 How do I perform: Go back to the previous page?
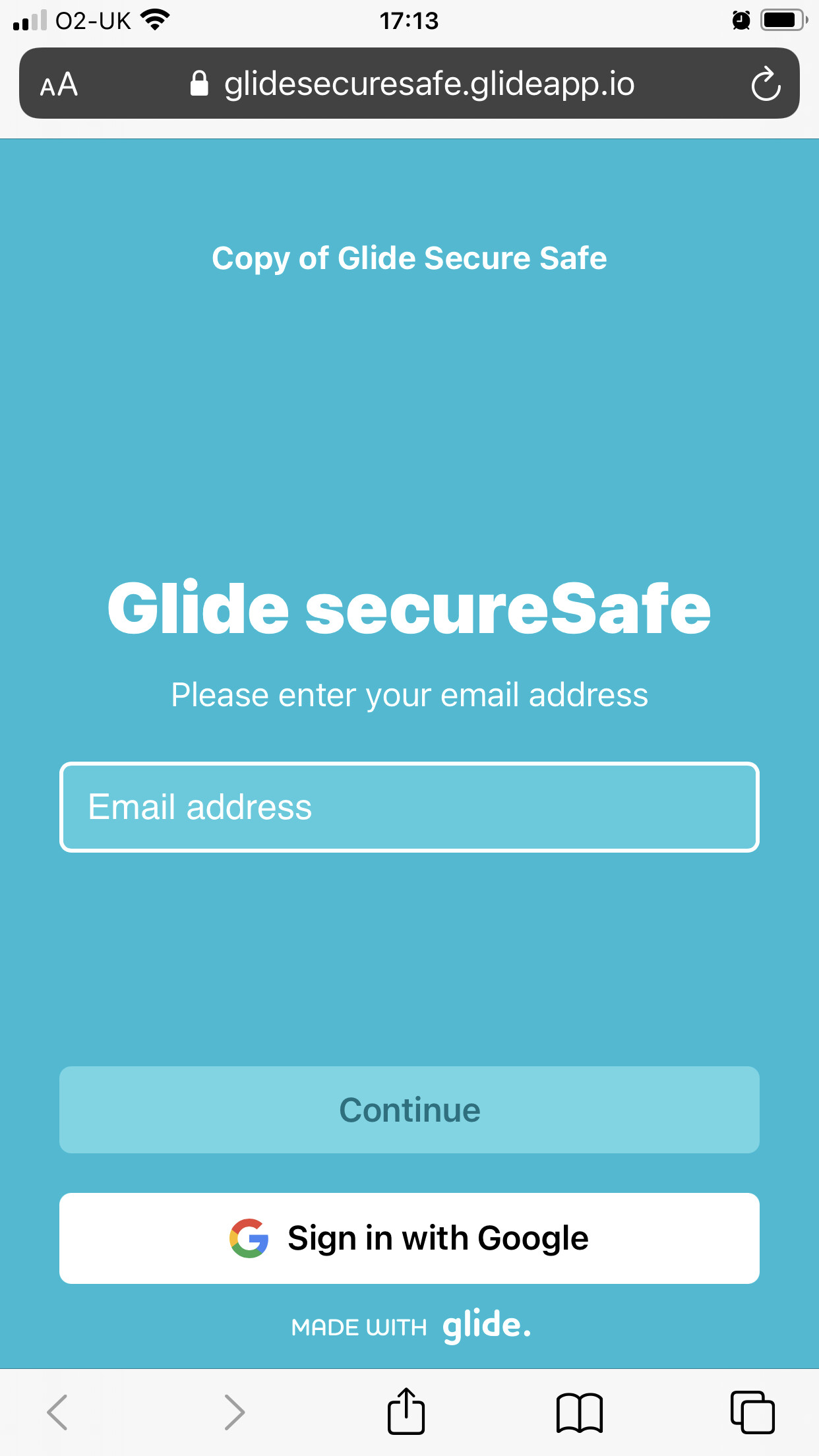pyautogui.click(x=57, y=1412)
